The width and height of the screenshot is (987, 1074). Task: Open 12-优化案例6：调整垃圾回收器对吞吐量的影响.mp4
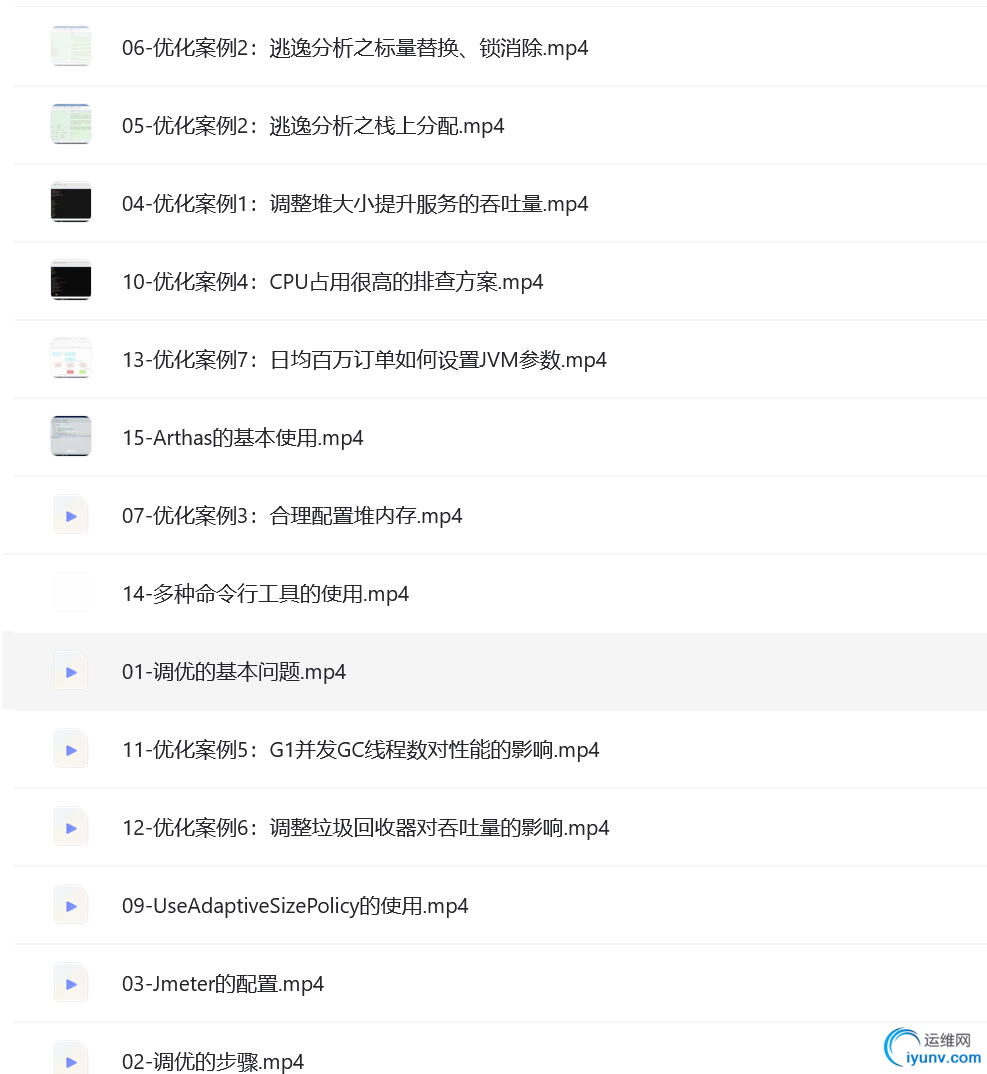365,827
